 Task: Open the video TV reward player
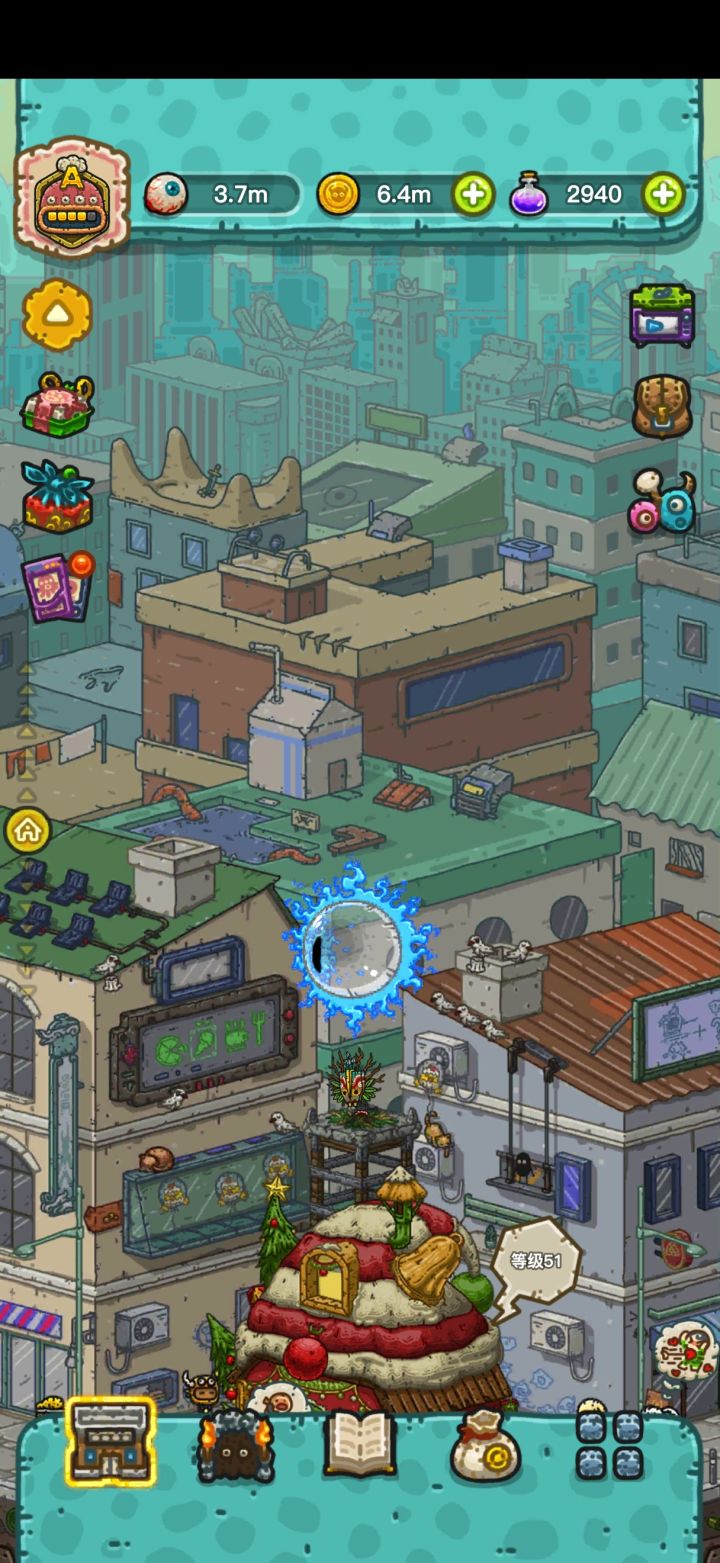point(660,315)
